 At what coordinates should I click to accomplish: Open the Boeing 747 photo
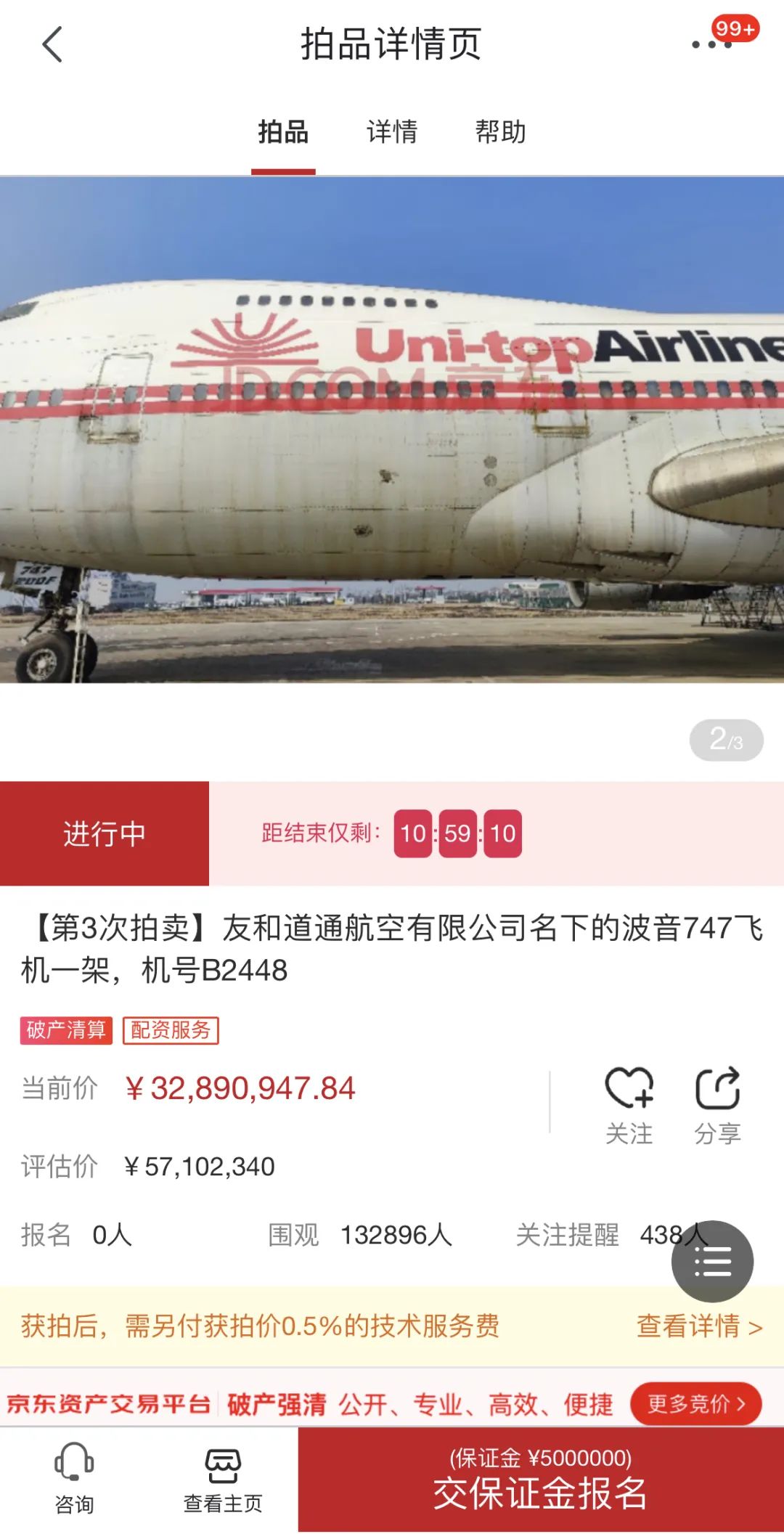point(392,430)
